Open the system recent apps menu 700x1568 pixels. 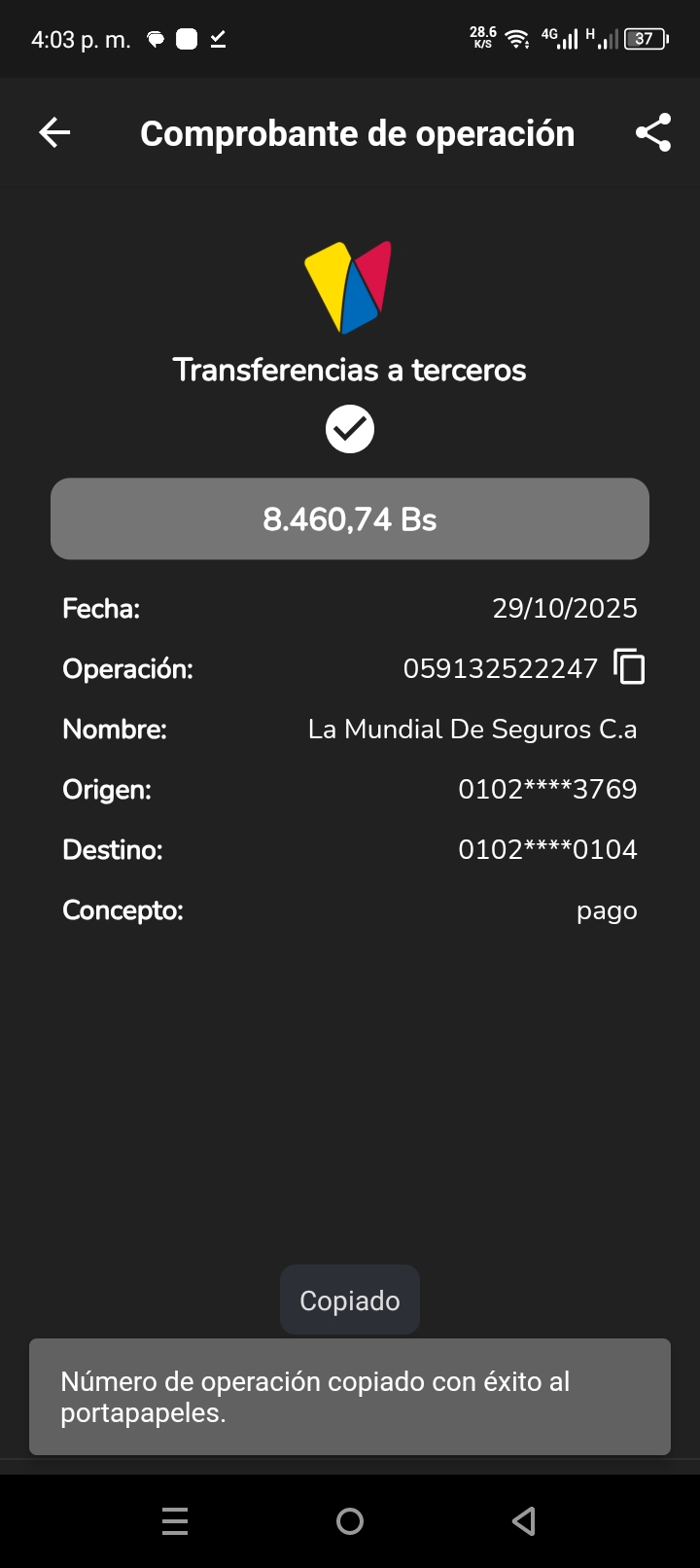click(x=175, y=1520)
